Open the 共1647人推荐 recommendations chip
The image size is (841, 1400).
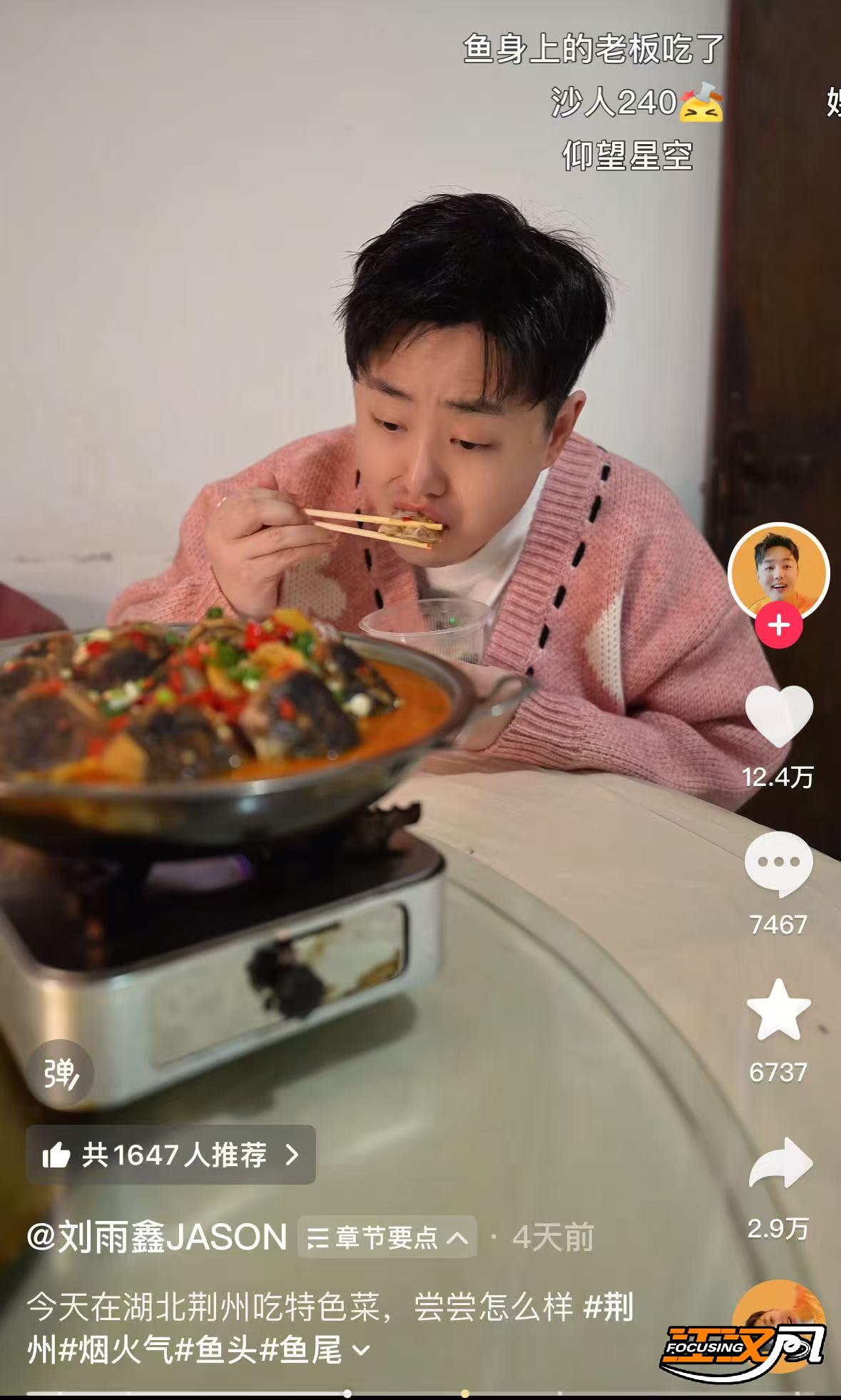tap(171, 1155)
